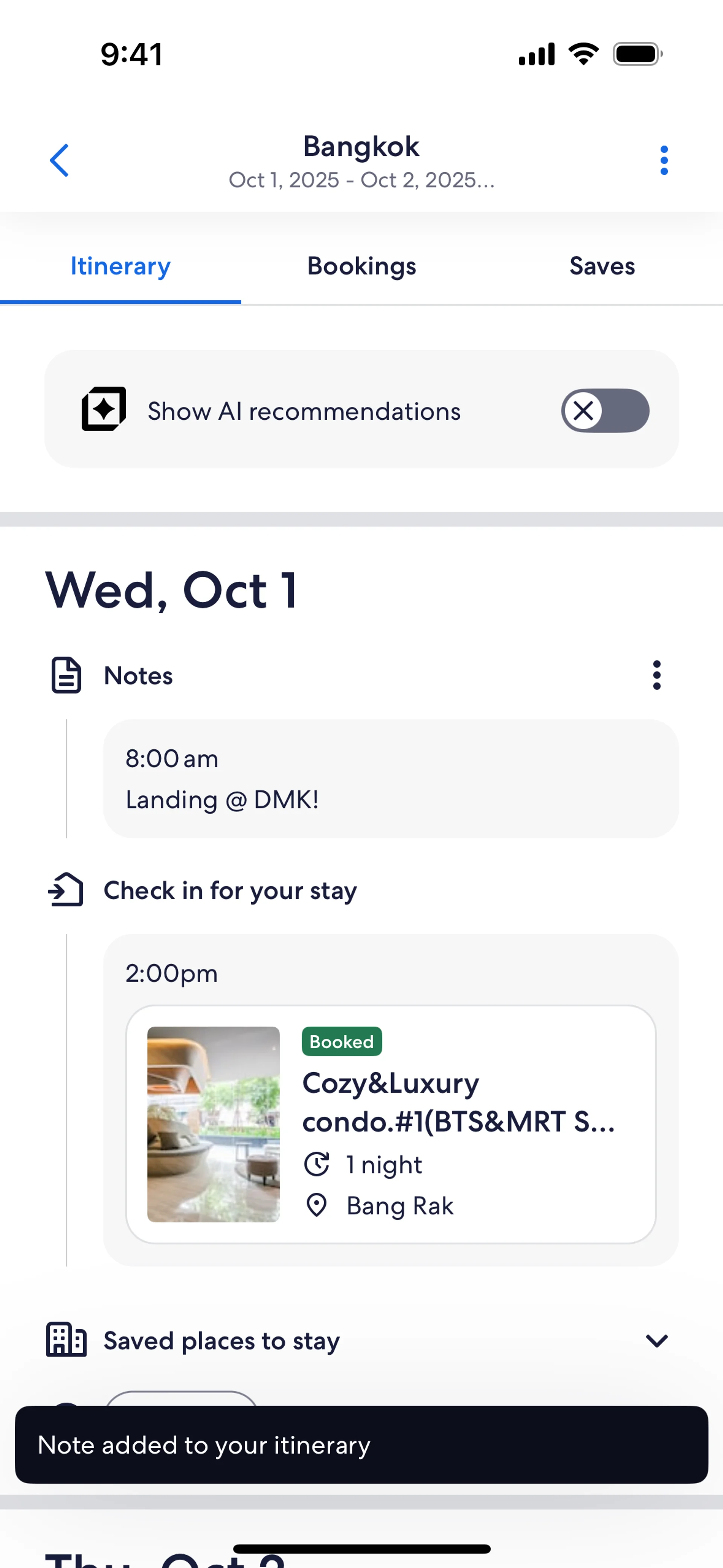The image size is (723, 1568).
Task: Open the Notes options menu
Action: point(656,675)
